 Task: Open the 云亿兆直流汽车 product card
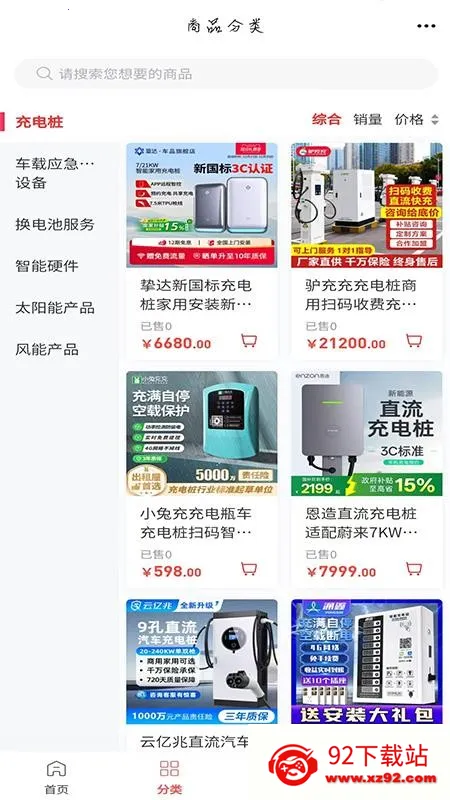(x=202, y=674)
